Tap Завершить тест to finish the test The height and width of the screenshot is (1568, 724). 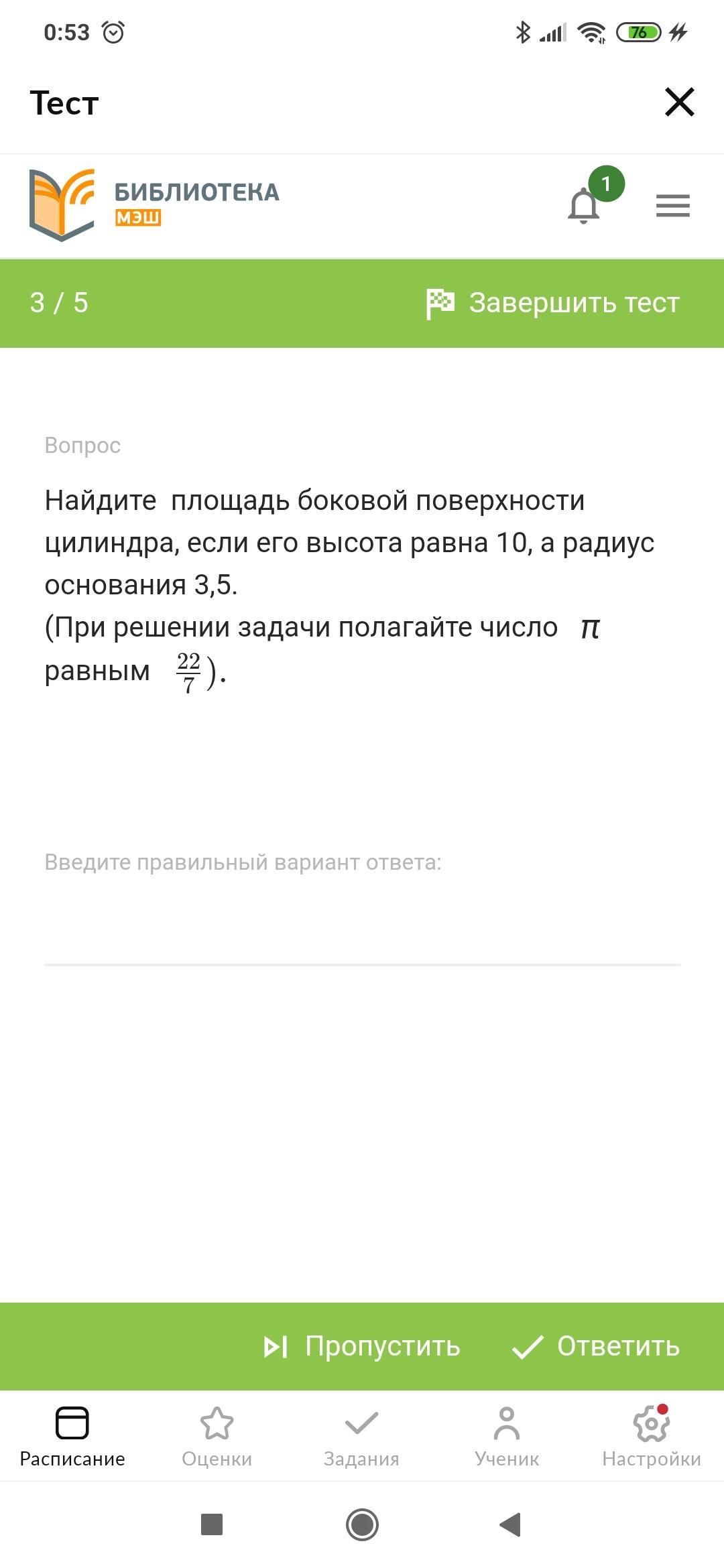pos(553,303)
